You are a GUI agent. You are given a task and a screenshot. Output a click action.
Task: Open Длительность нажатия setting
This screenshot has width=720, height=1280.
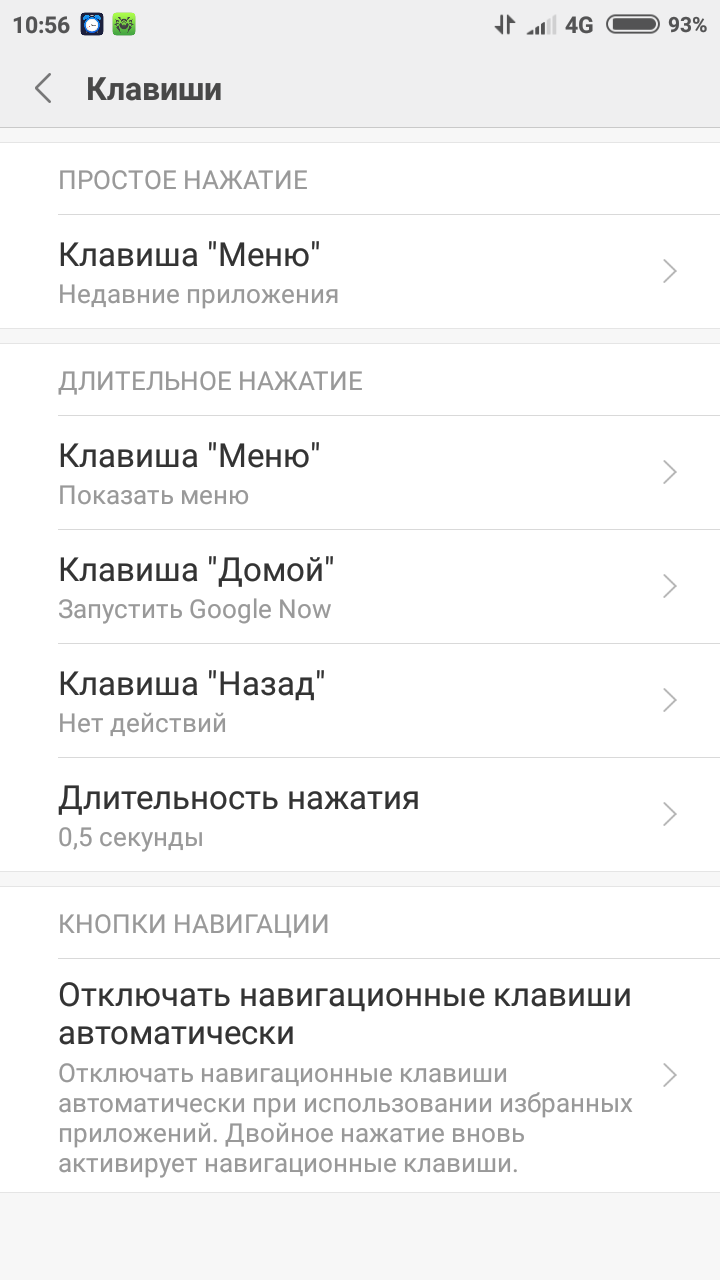[x=360, y=814]
